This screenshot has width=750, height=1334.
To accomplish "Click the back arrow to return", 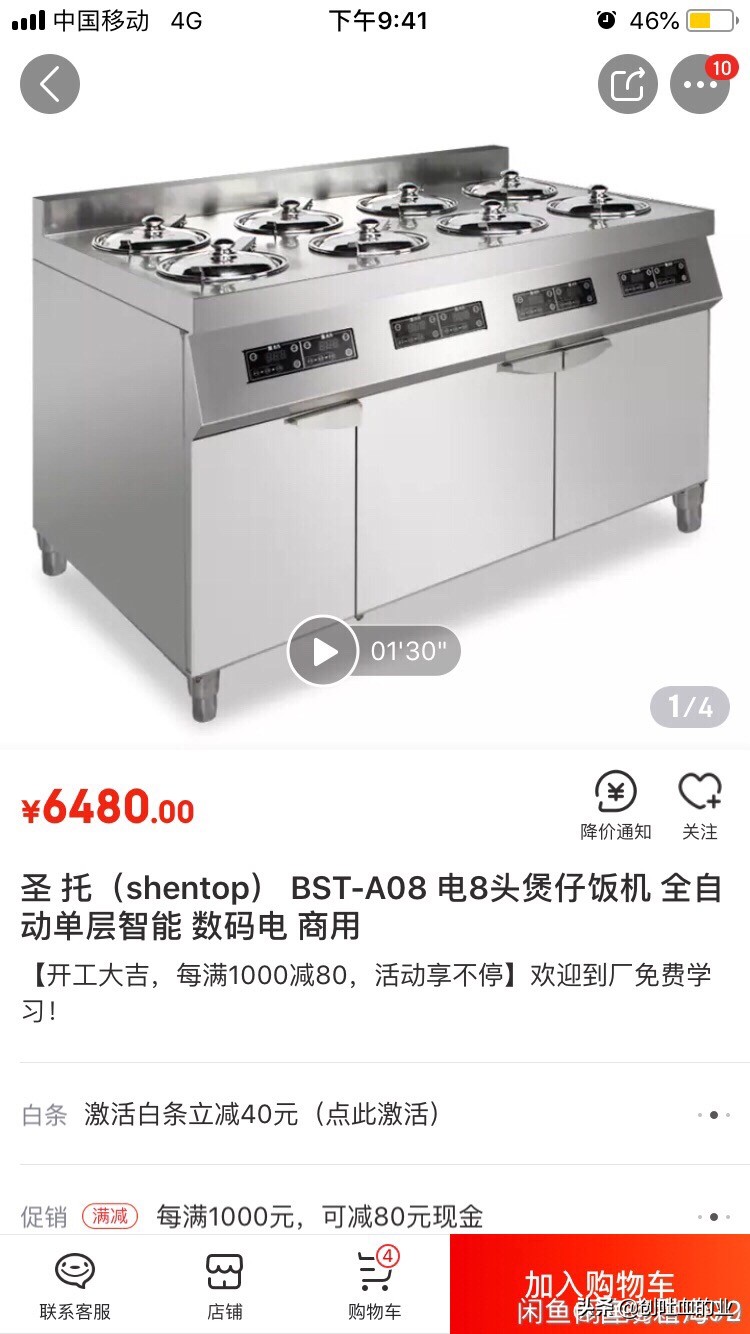I will [49, 84].
